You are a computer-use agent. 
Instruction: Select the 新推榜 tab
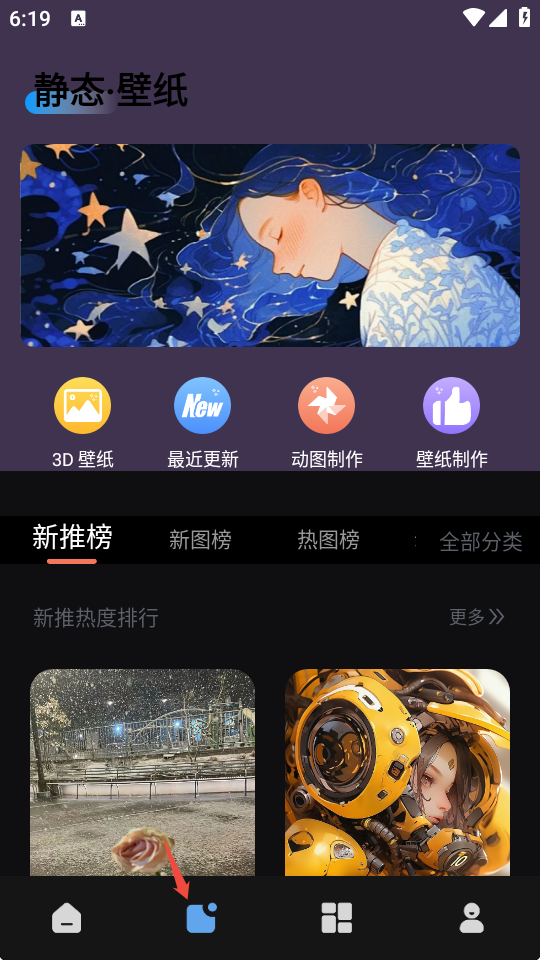point(72,538)
